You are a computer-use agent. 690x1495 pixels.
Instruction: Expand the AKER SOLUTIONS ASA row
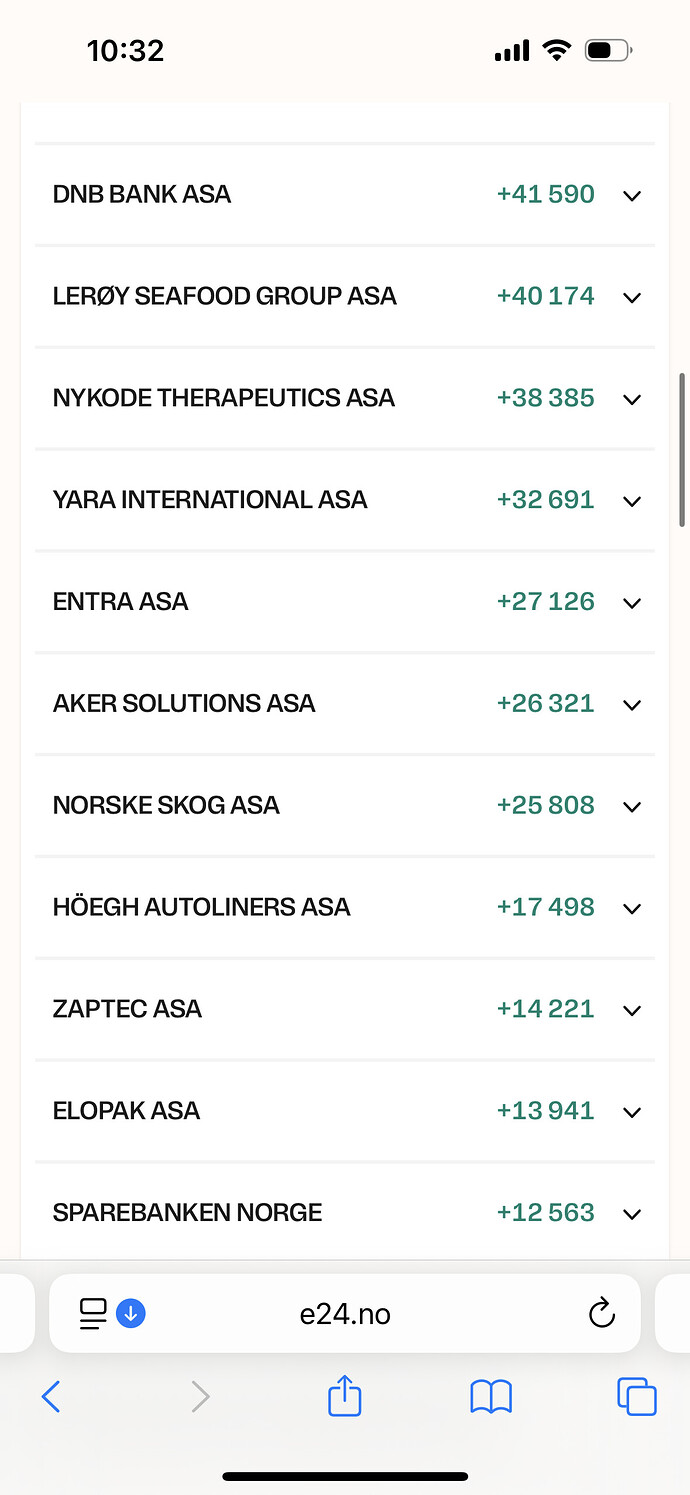click(631, 705)
